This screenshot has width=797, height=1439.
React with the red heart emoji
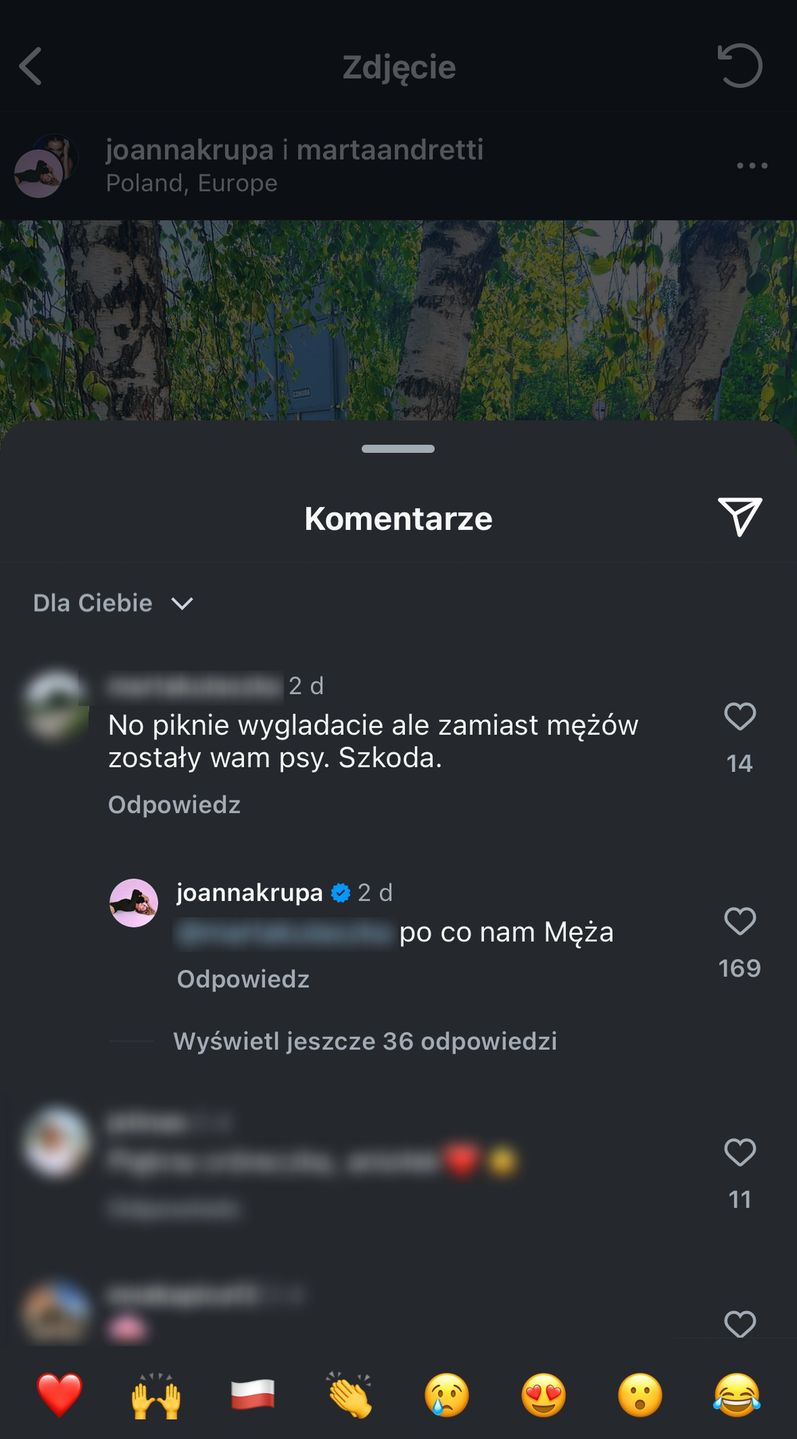(59, 1395)
